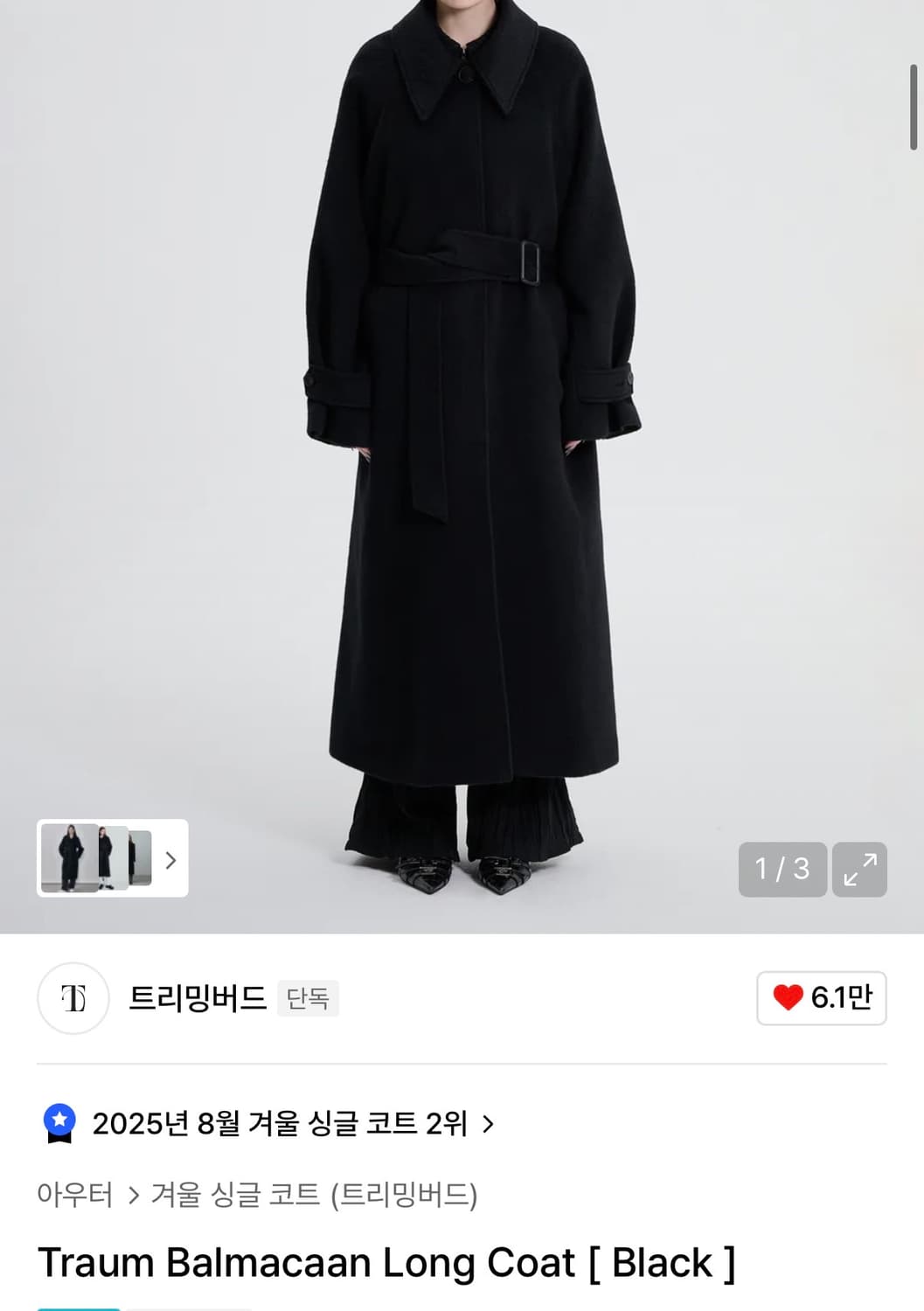The width and height of the screenshot is (924, 1311).
Task: Expand the thumbnail strip with the chevron
Action: pos(171,859)
